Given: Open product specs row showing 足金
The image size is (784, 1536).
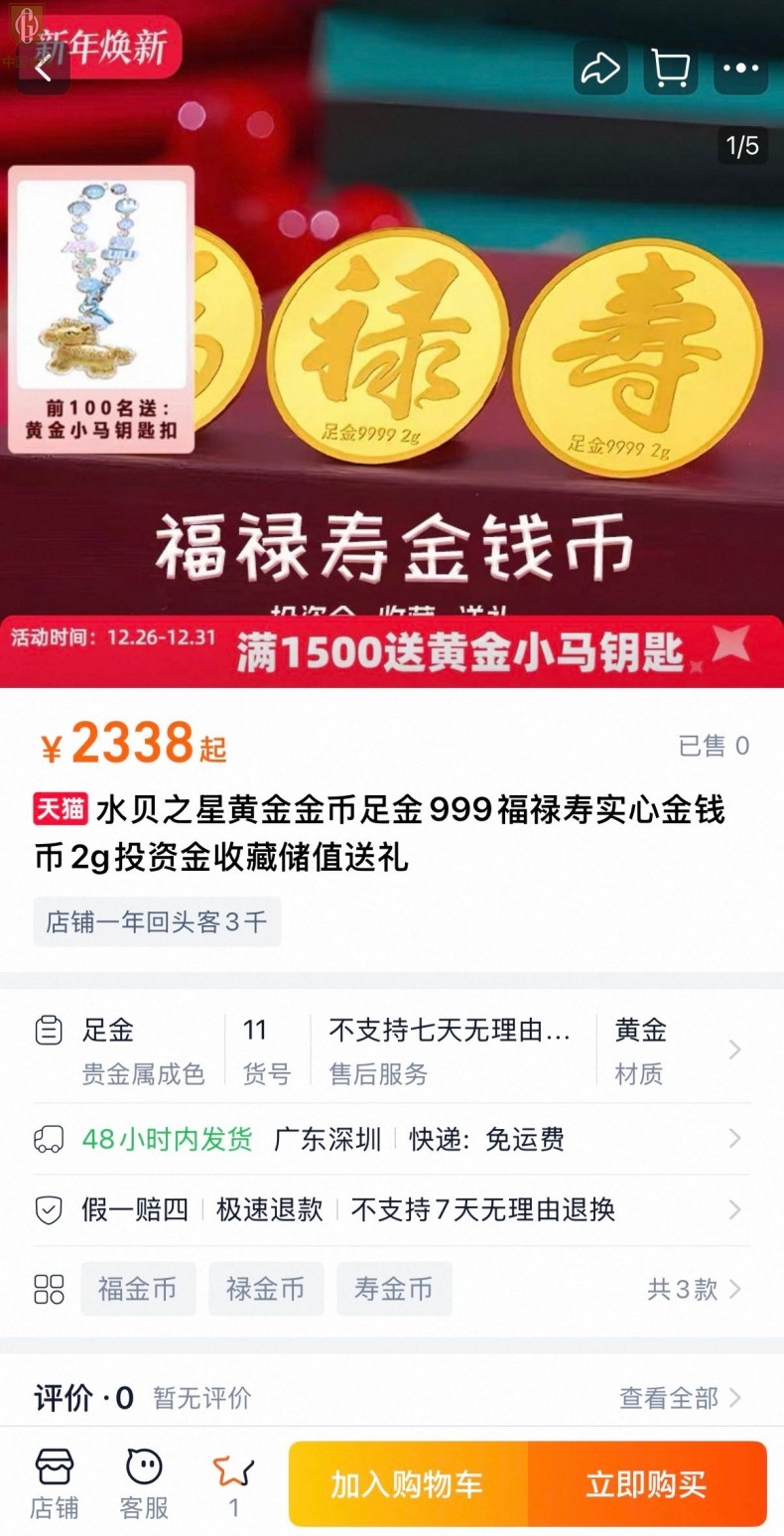Looking at the screenshot, I should point(391,1050).
